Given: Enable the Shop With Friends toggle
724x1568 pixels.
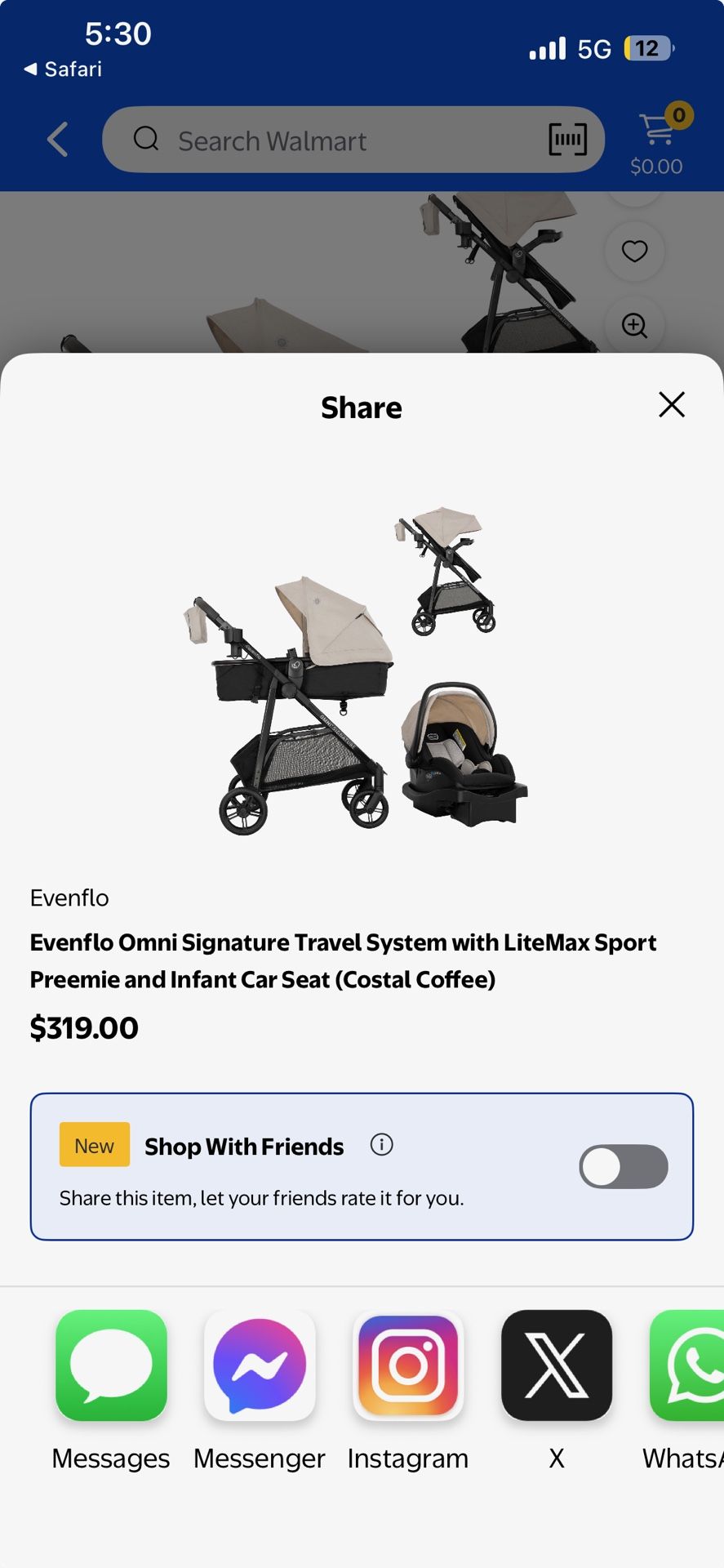Looking at the screenshot, I should click(623, 1166).
